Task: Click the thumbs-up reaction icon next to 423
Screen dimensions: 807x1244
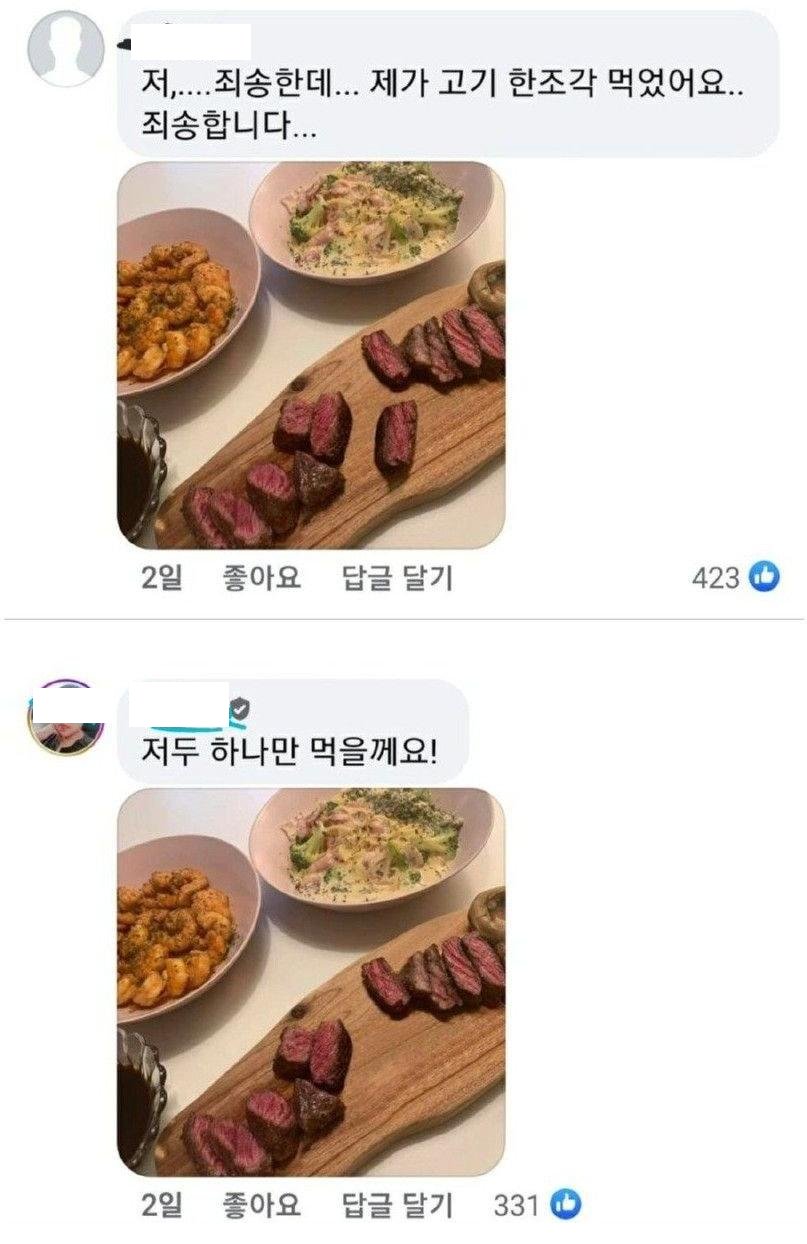Action: tap(763, 573)
